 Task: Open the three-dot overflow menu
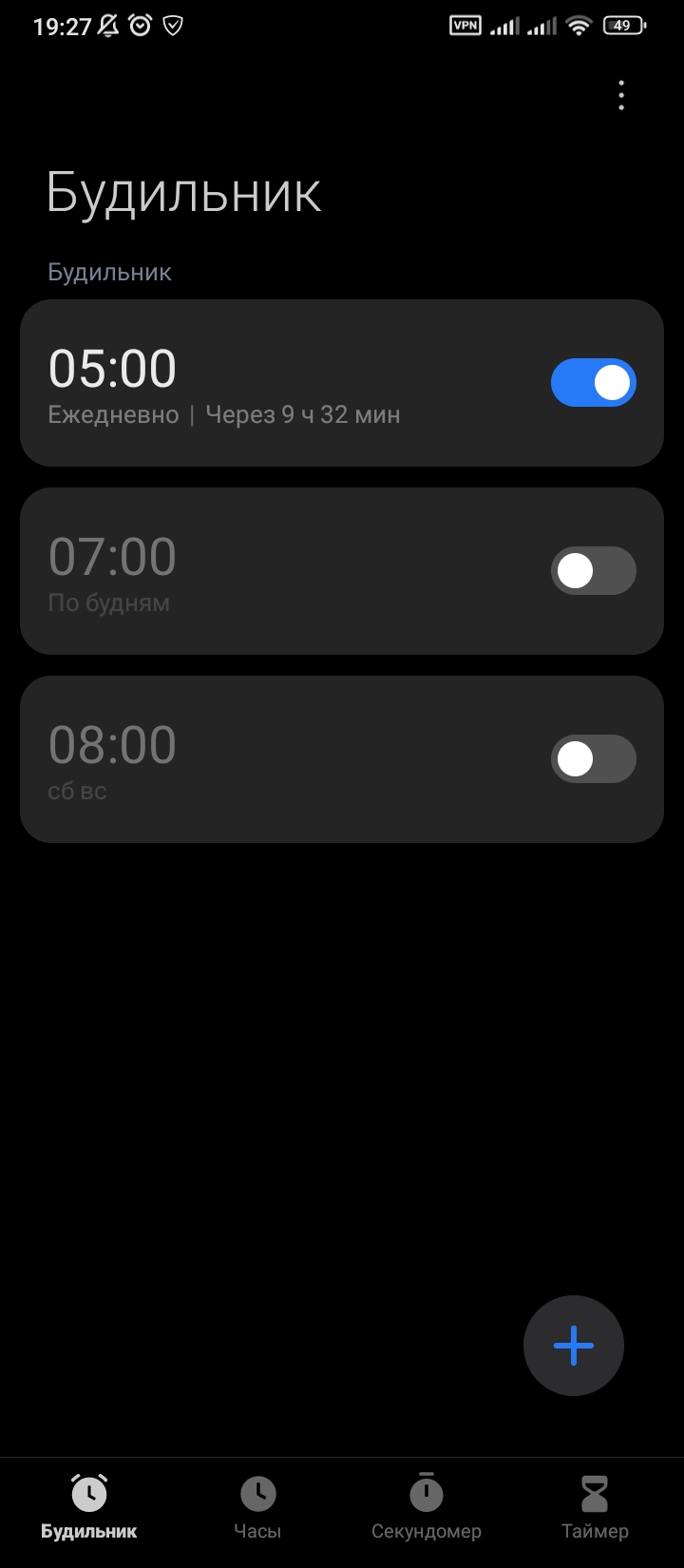pyautogui.click(x=621, y=95)
